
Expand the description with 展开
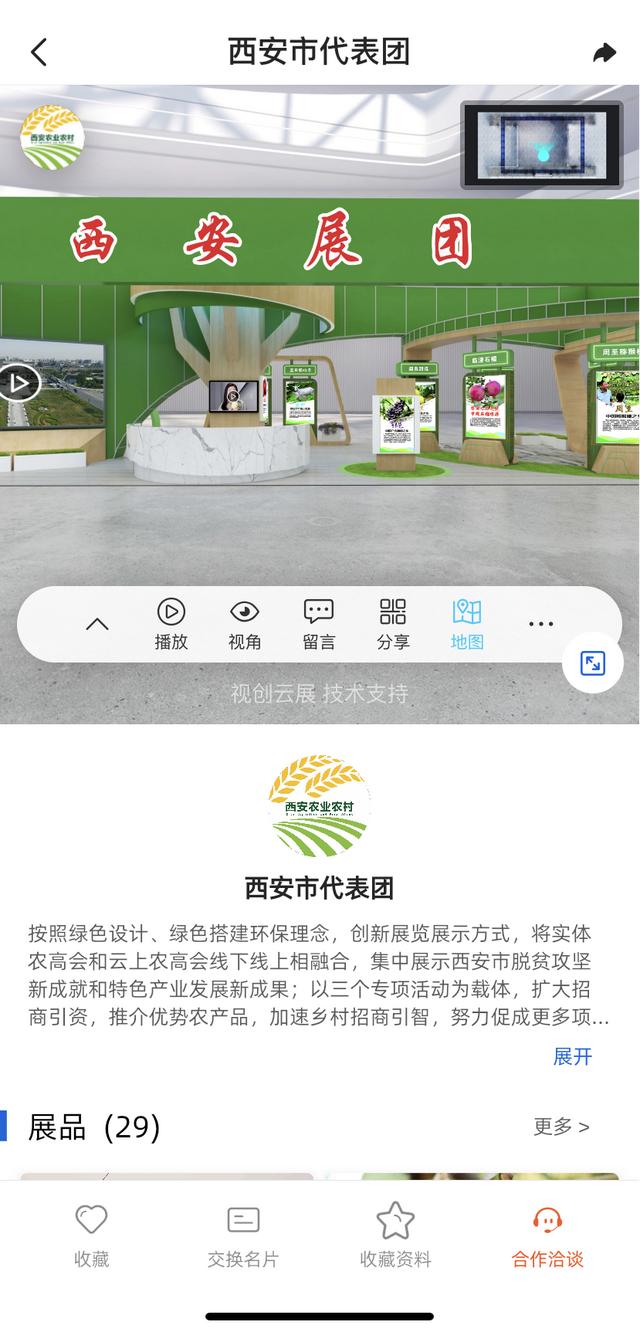pyautogui.click(x=573, y=1056)
